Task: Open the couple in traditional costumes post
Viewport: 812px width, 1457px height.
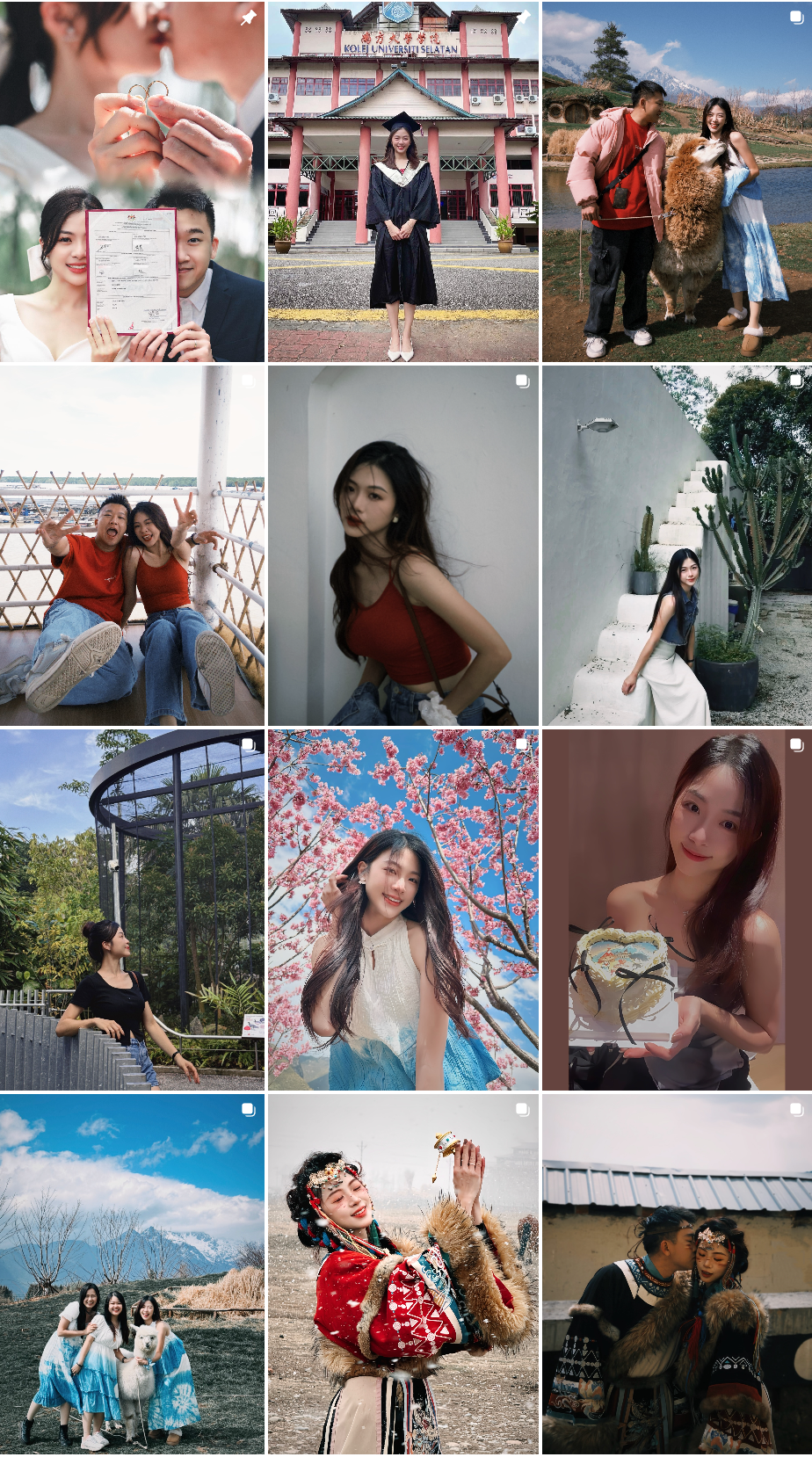Action: (x=677, y=1274)
